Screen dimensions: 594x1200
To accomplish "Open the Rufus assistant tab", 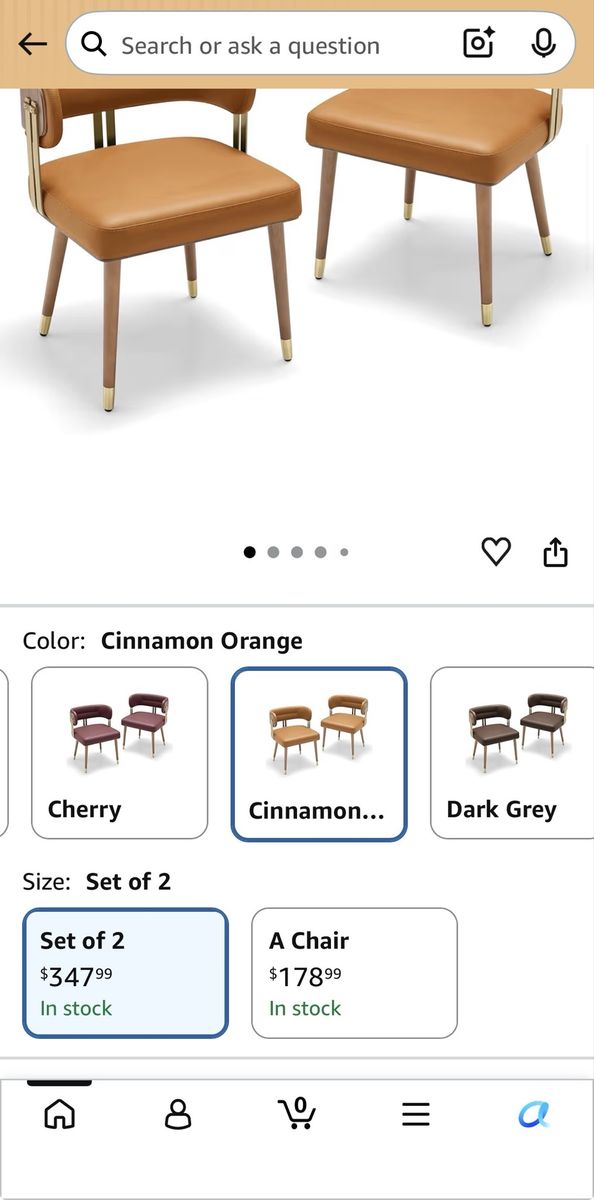I will click(534, 1114).
